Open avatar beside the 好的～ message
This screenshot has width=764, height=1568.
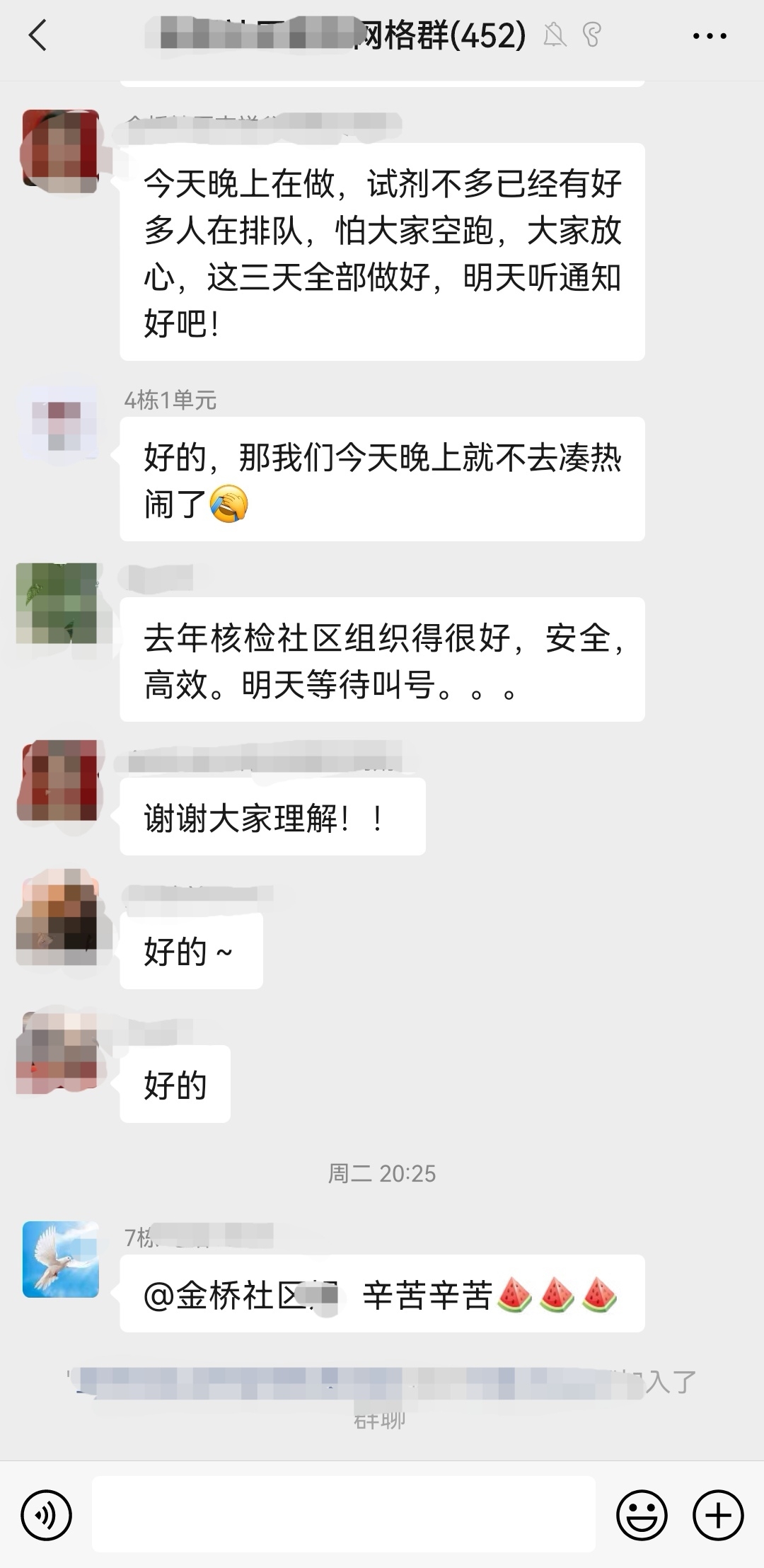(x=59, y=918)
